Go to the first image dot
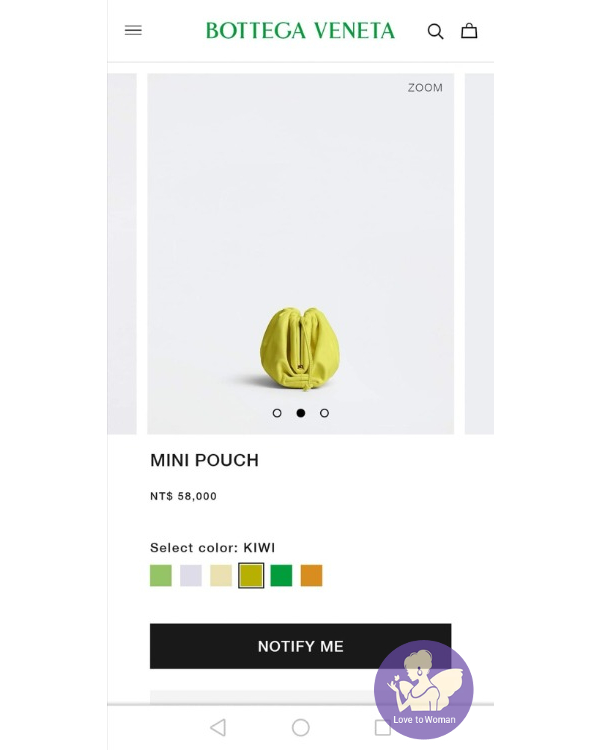600x750 pixels. (x=277, y=413)
